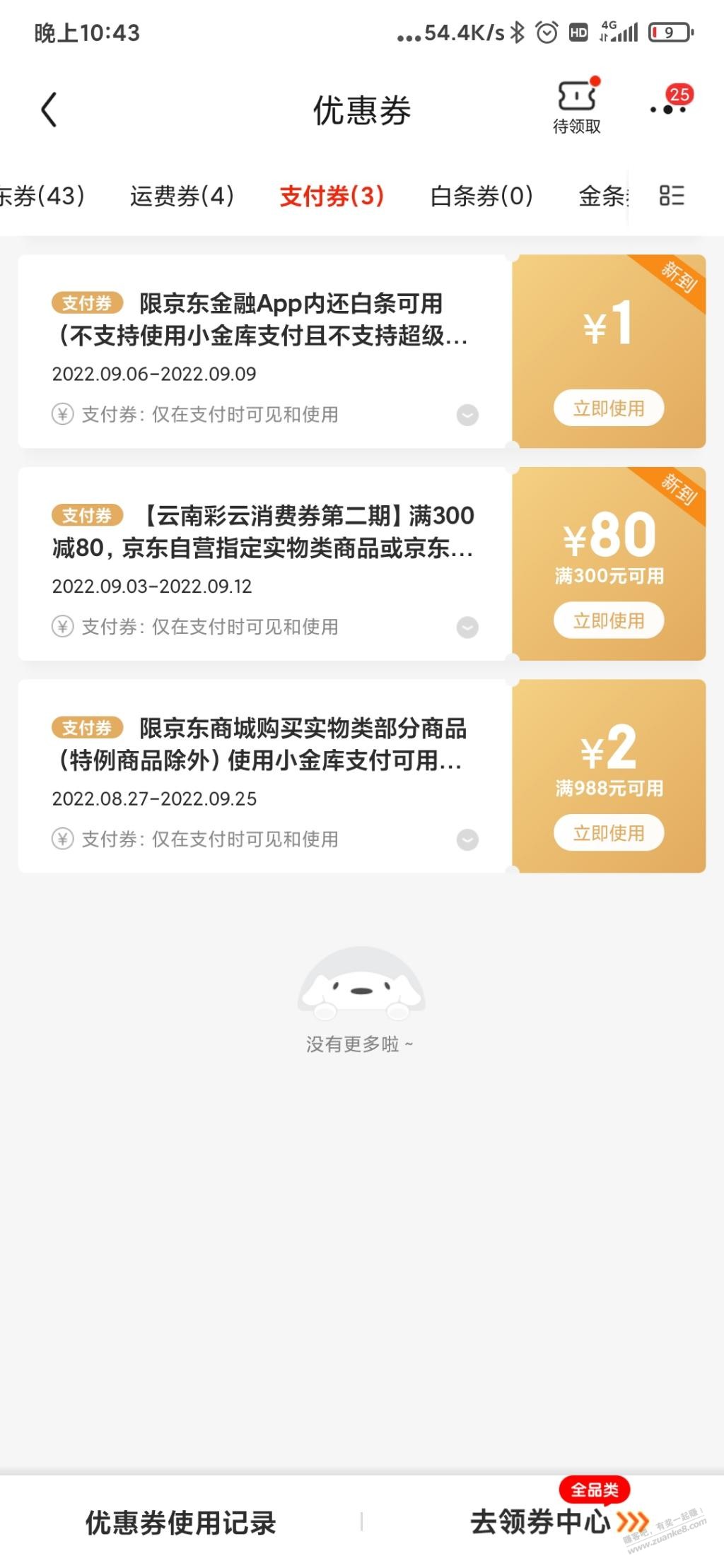The width and height of the screenshot is (724, 1568).
Task: Tap 立即使用 on the ¥1 coupon
Action: tap(608, 408)
